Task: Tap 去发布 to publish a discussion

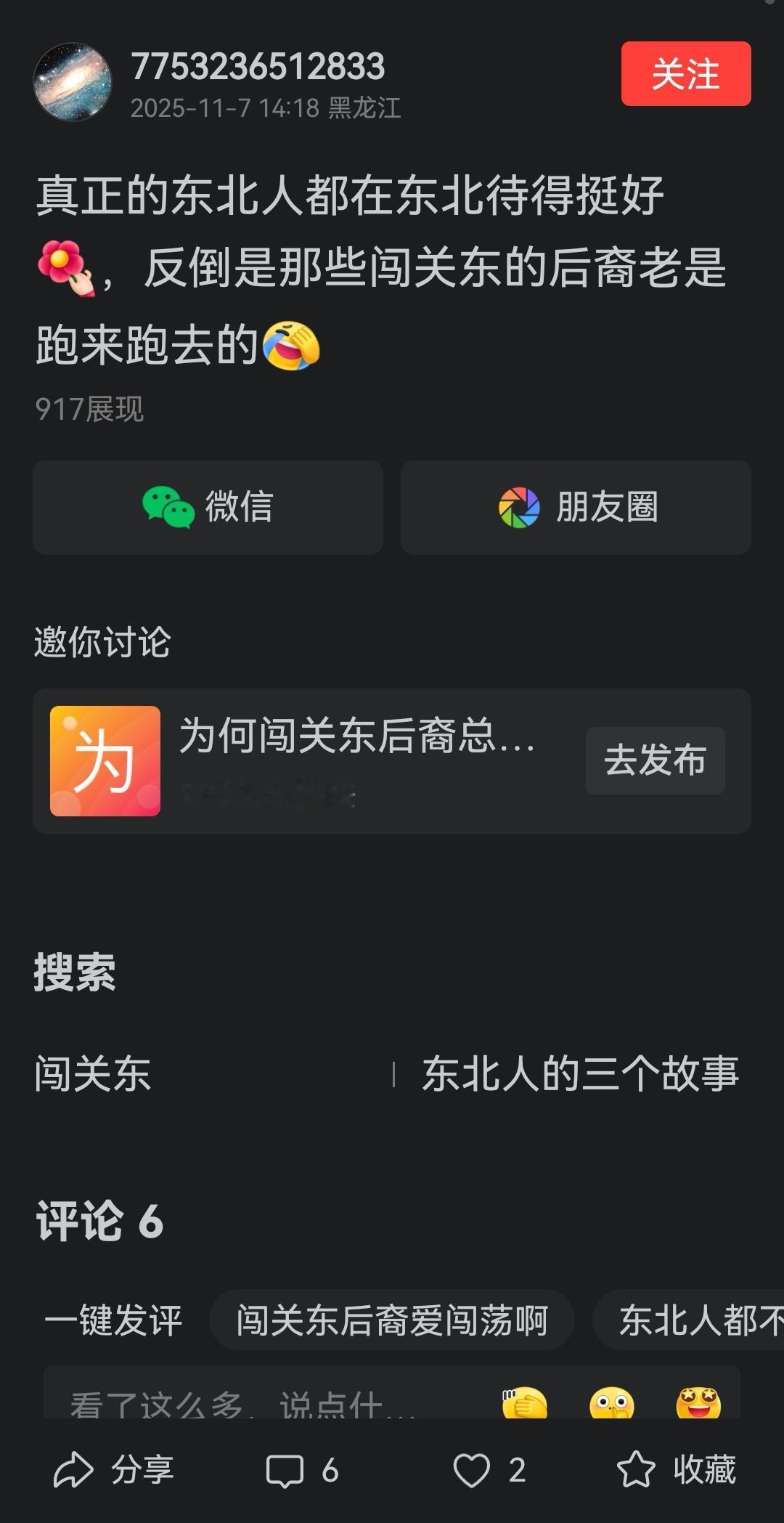Action: [654, 760]
